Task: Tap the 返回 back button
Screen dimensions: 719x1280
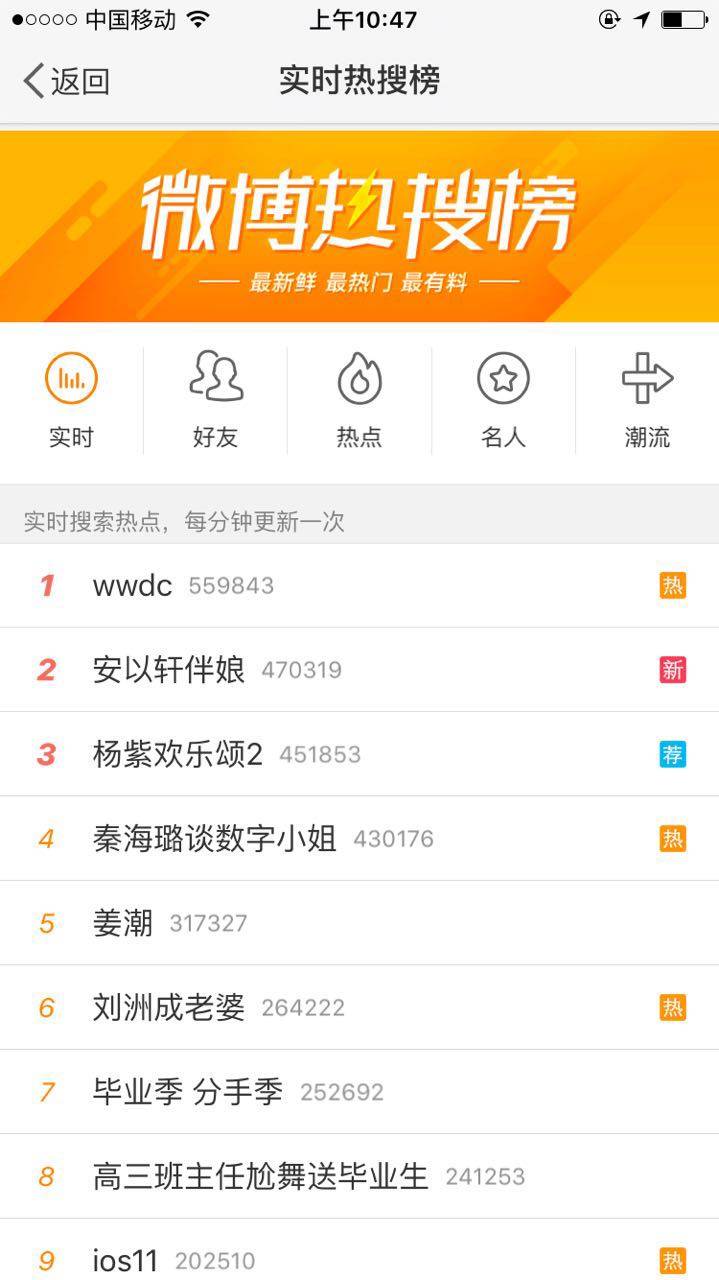Action: (x=66, y=81)
